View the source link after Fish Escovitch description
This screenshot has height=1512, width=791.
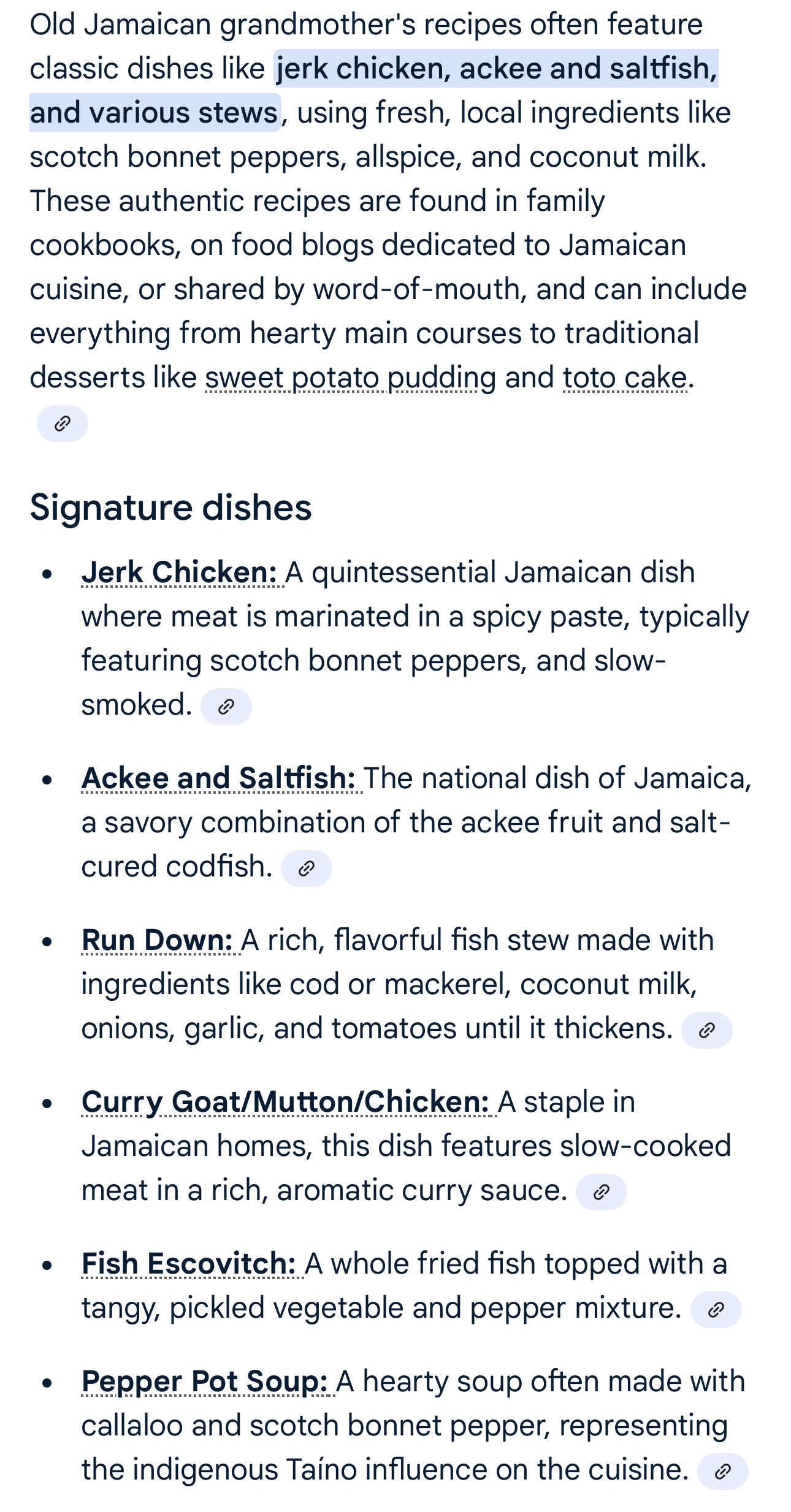(716, 1310)
